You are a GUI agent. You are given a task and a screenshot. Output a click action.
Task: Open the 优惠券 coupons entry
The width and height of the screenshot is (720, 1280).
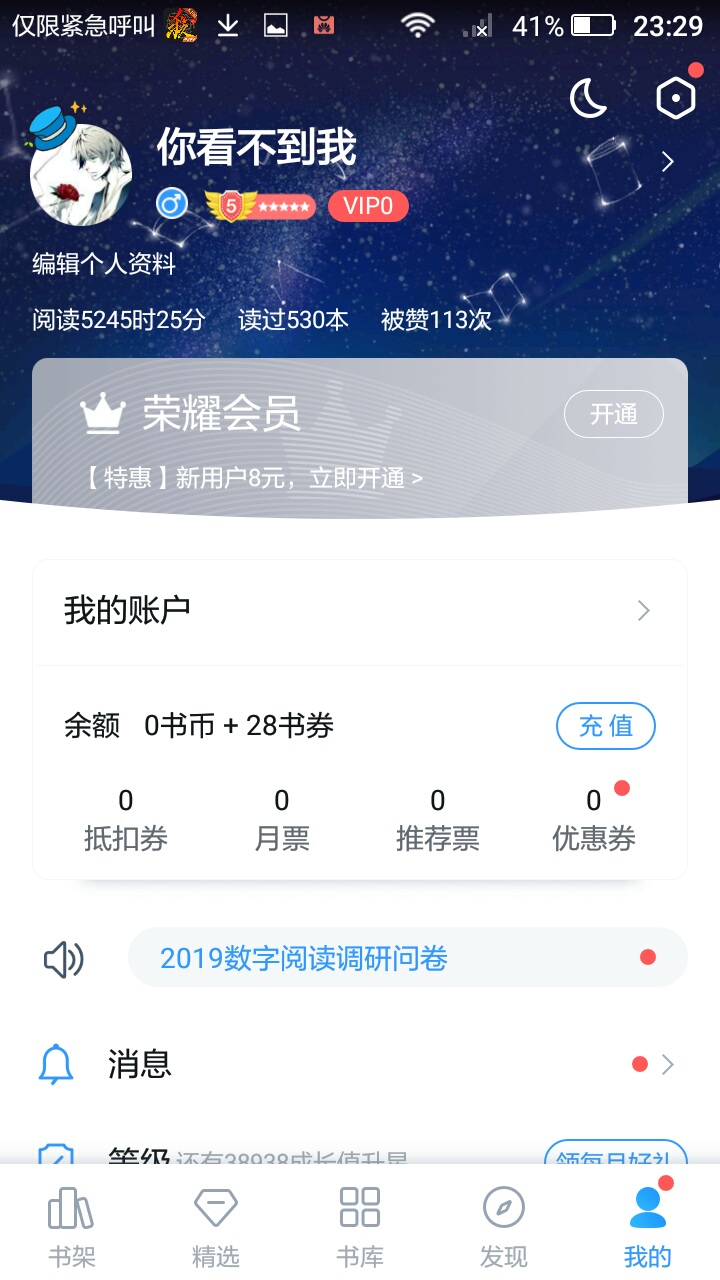[x=594, y=820]
